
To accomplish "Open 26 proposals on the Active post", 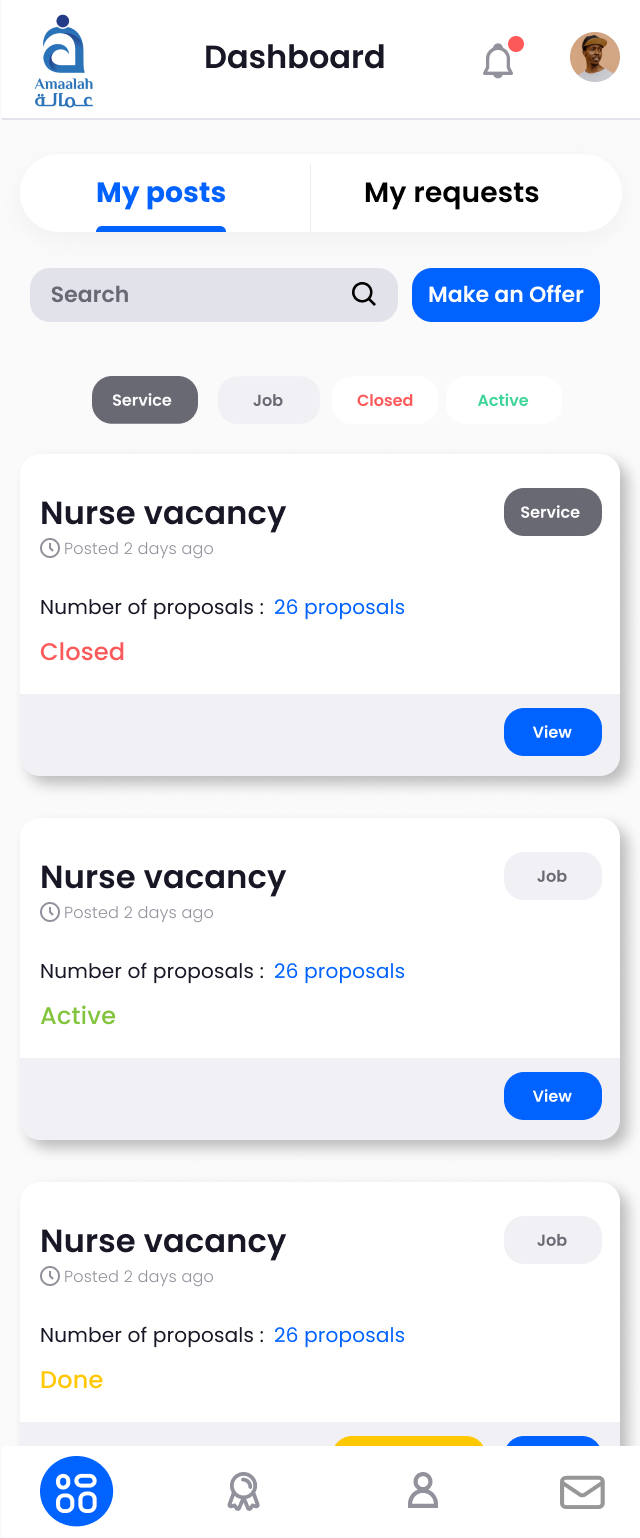I will coord(339,972).
